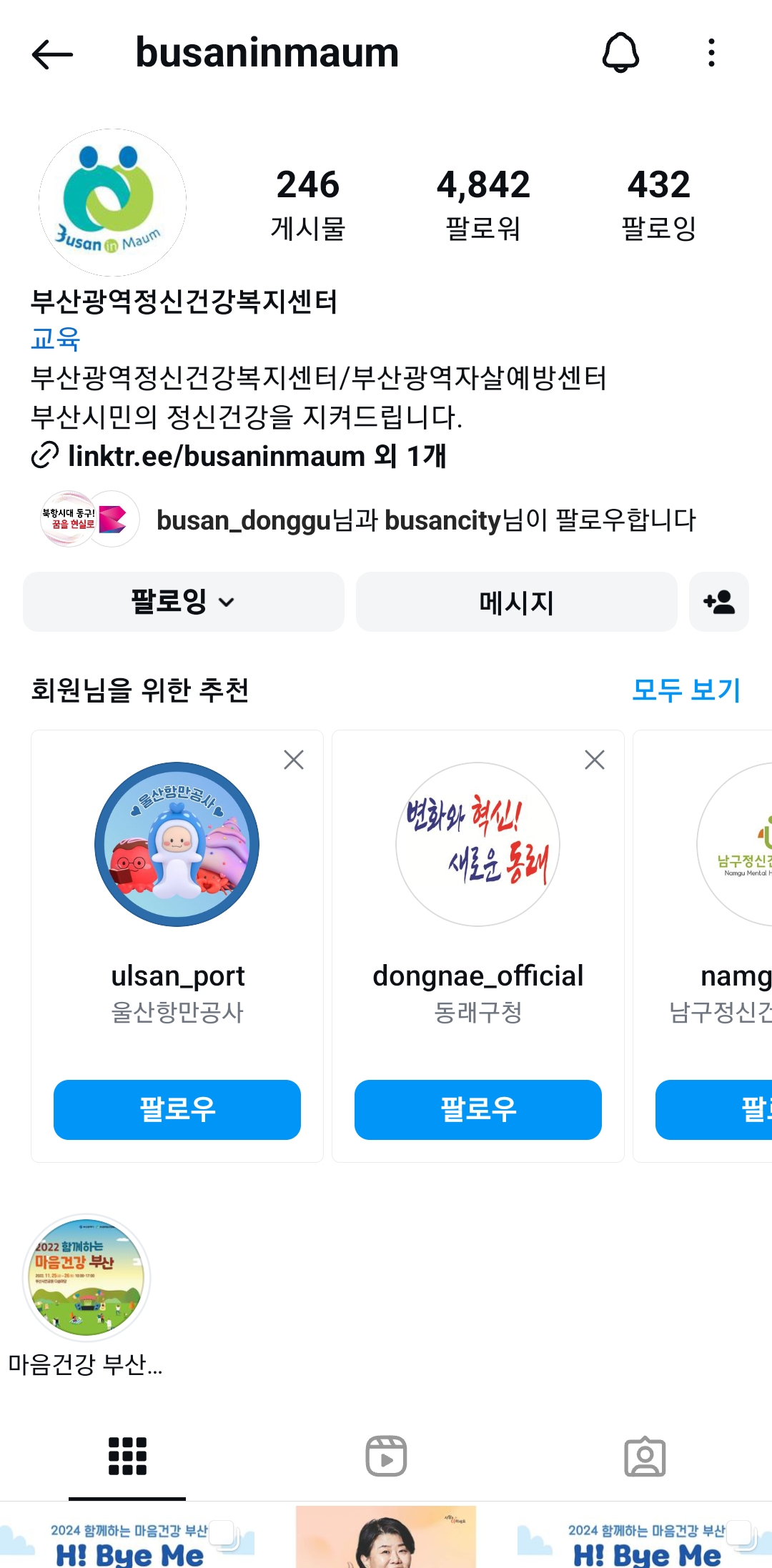Switch to the Reels tab
Image resolution: width=772 pixels, height=1568 pixels.
(x=386, y=1456)
